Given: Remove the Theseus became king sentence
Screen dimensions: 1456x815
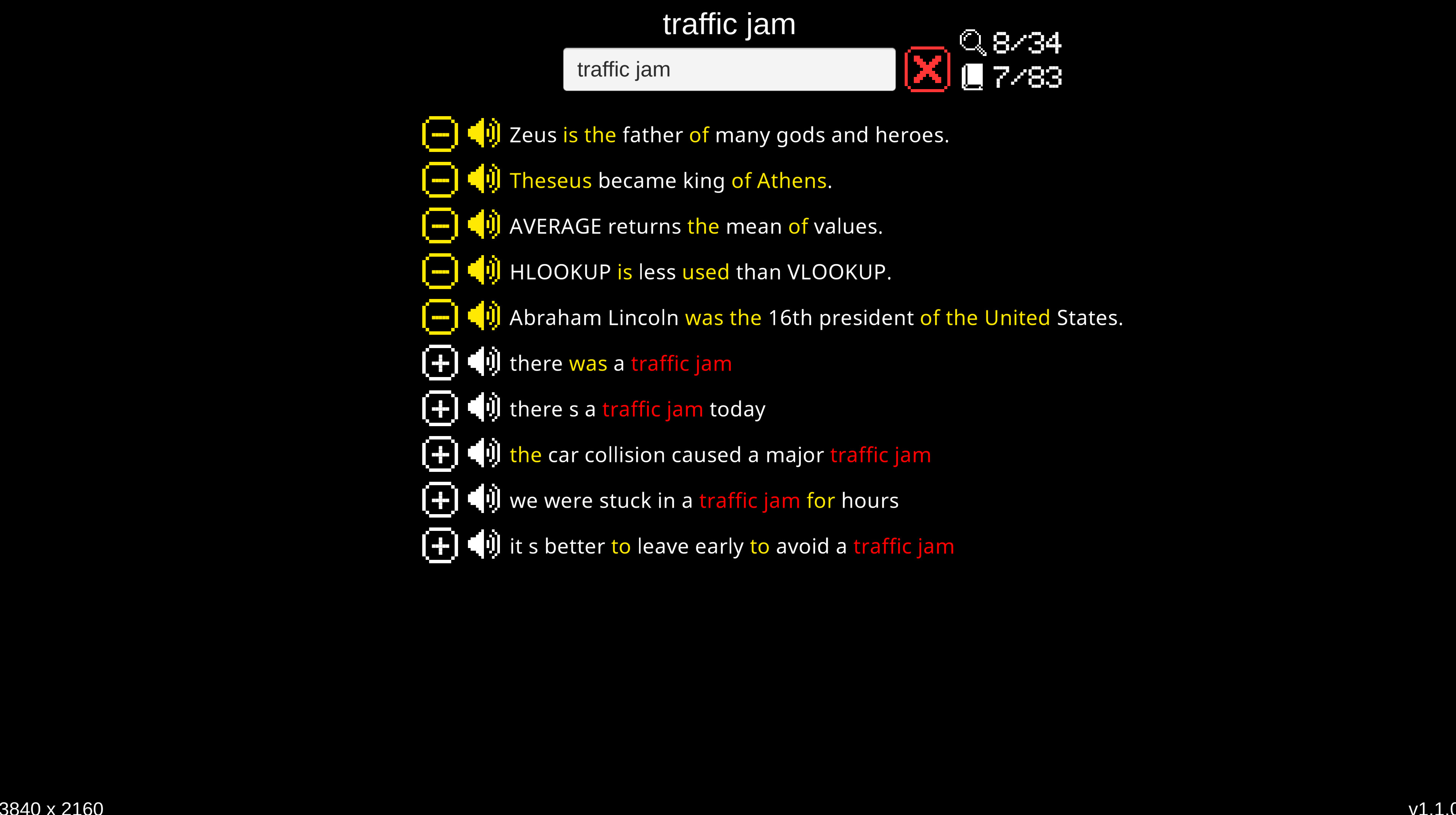Looking at the screenshot, I should [440, 180].
